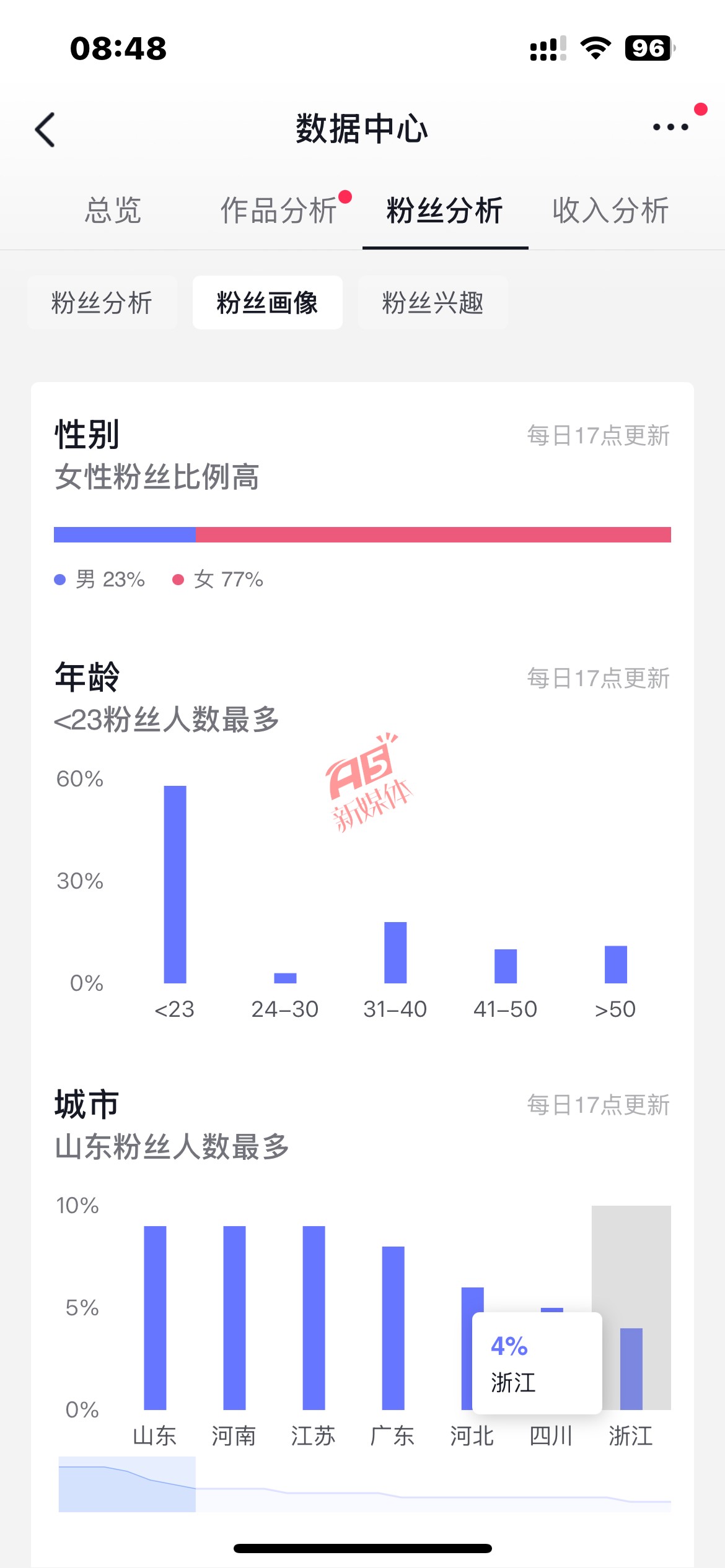Select the 粉丝画像 chip

(x=268, y=303)
